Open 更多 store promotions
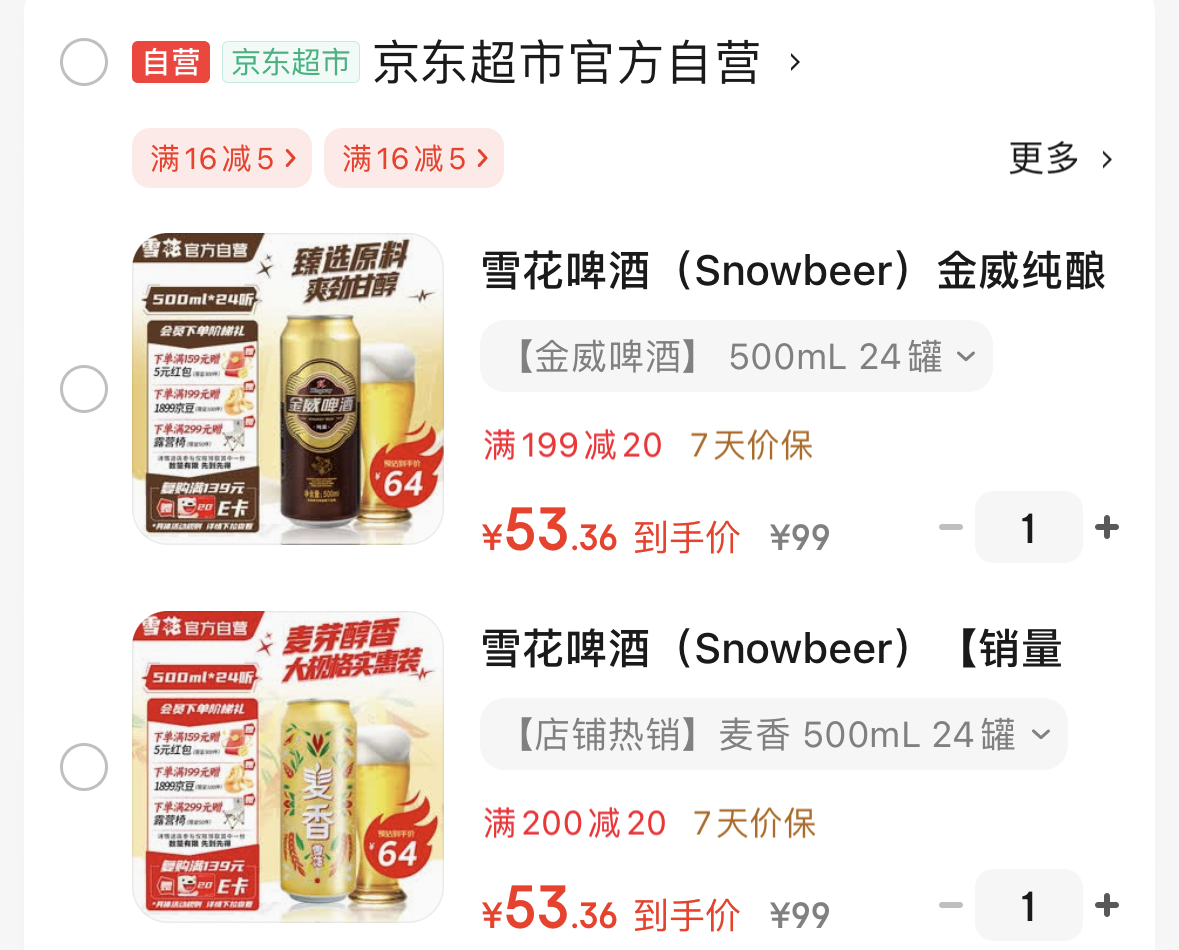The width and height of the screenshot is (1179, 950). click(1060, 158)
